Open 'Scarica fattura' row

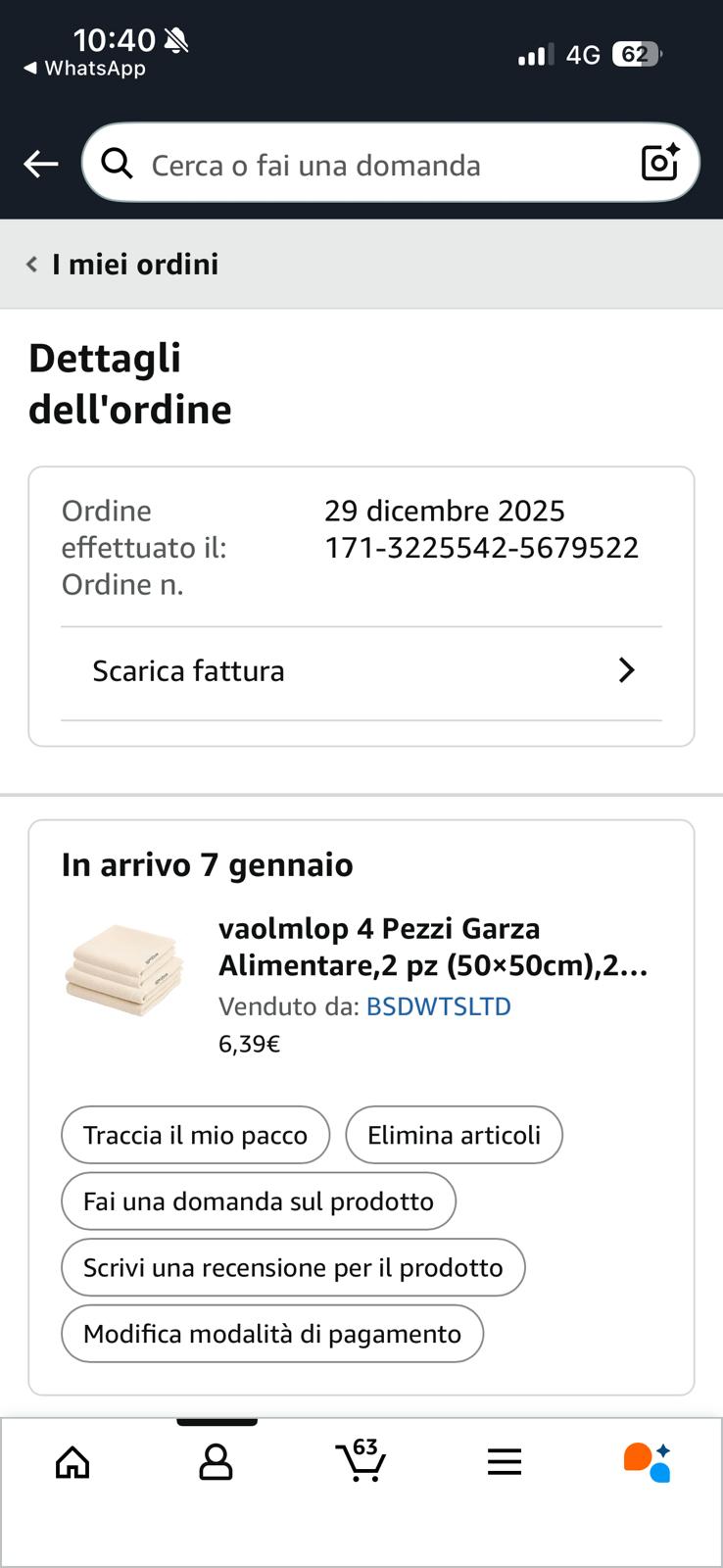pyautogui.click(x=361, y=671)
